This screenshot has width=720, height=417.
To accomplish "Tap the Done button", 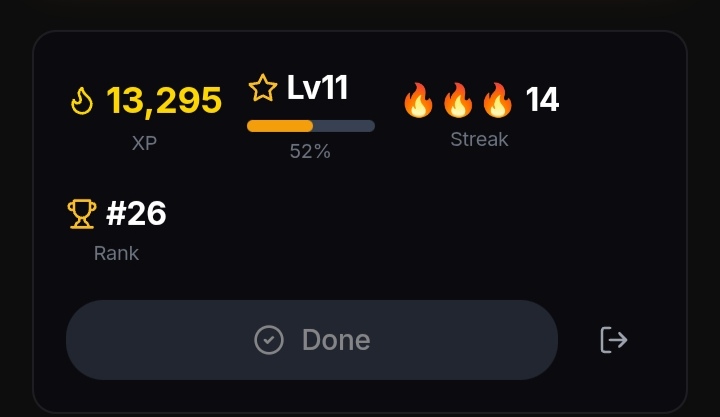I will 311,340.
